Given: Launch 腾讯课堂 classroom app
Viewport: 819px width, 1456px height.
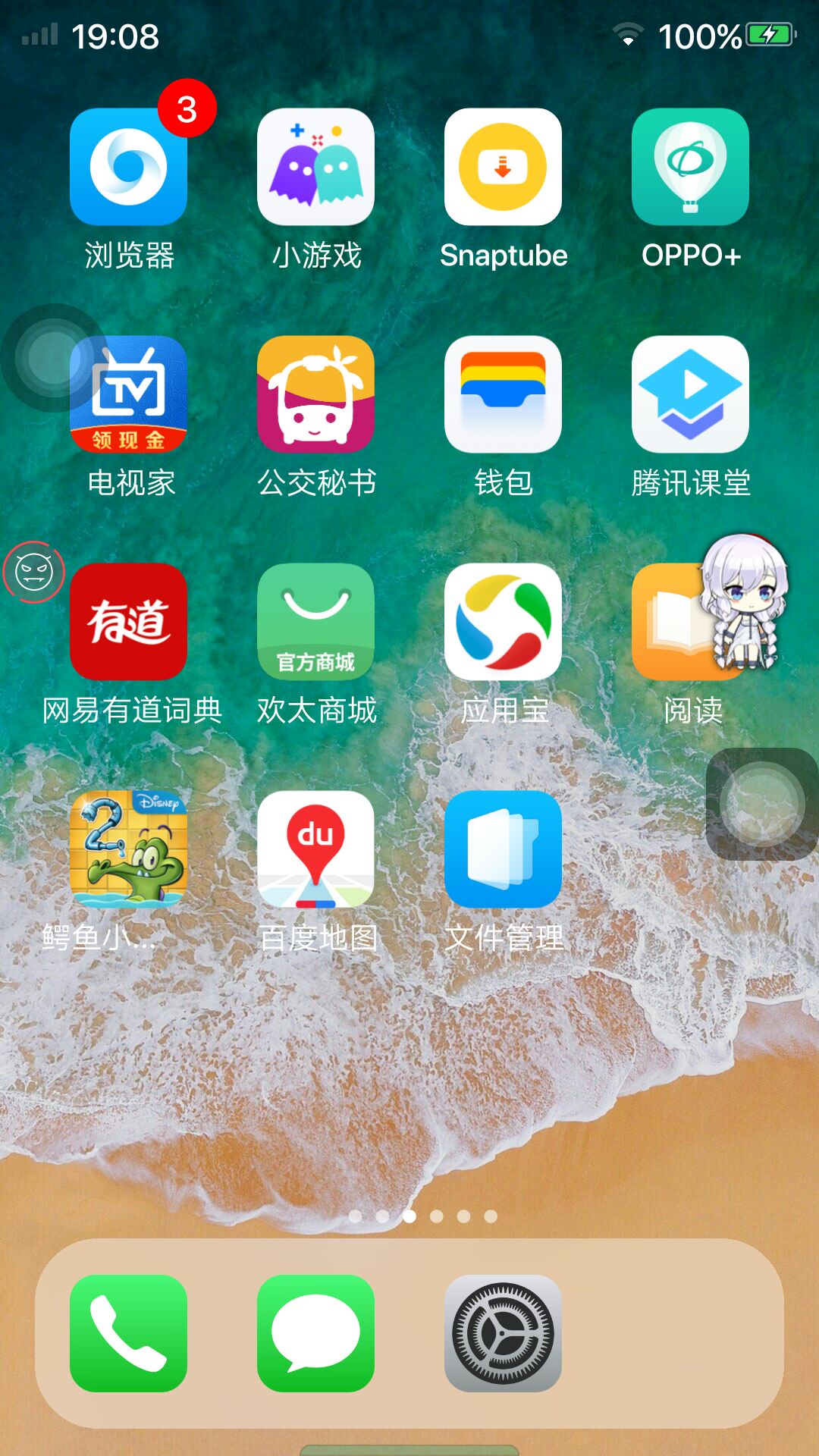Looking at the screenshot, I should coord(690,394).
